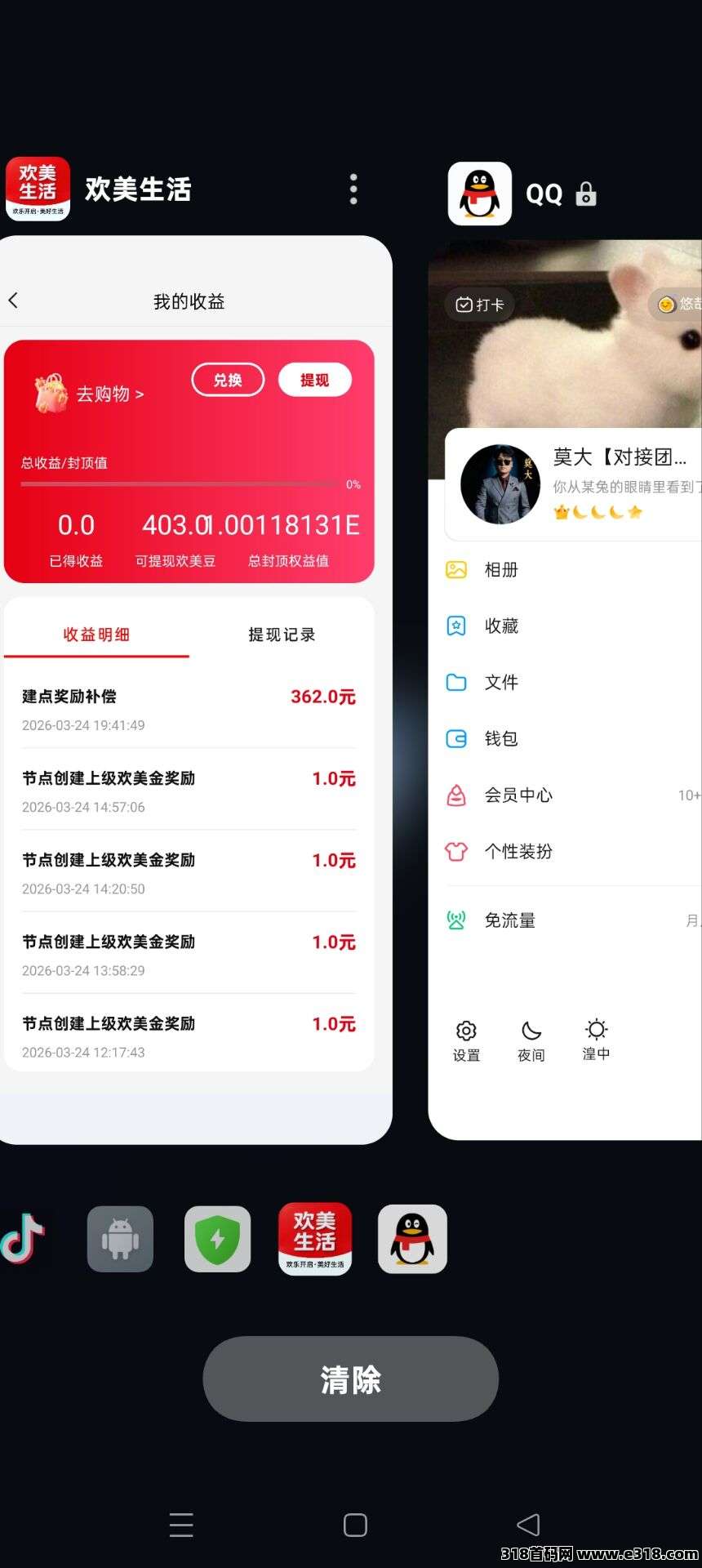The image size is (702, 1568).
Task: Open QQ 收藏 (Favorites) section
Action: pyautogui.click(x=501, y=626)
